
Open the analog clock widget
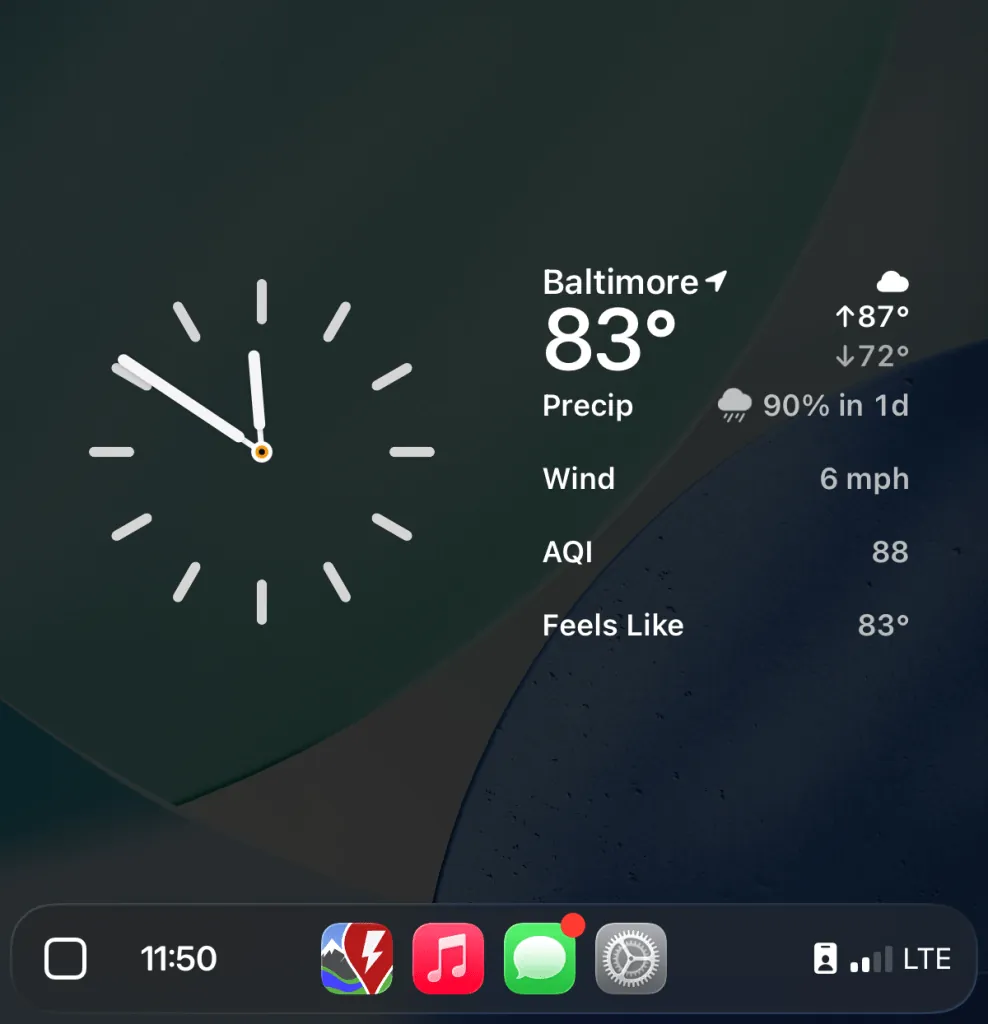tap(261, 452)
